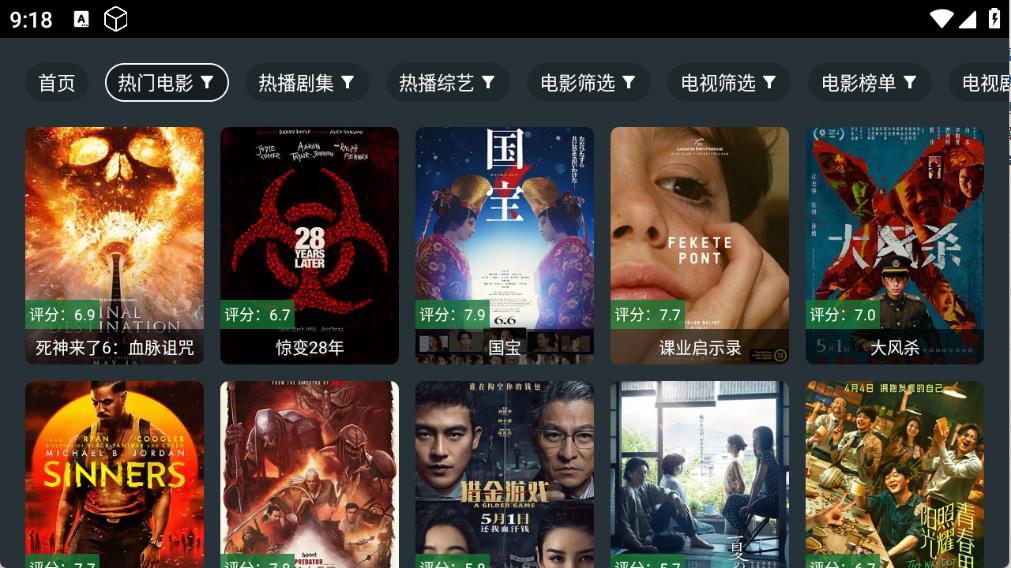Viewport: 1011px width, 568px height.
Task: Select the movie 大风杀
Action: 894,245
